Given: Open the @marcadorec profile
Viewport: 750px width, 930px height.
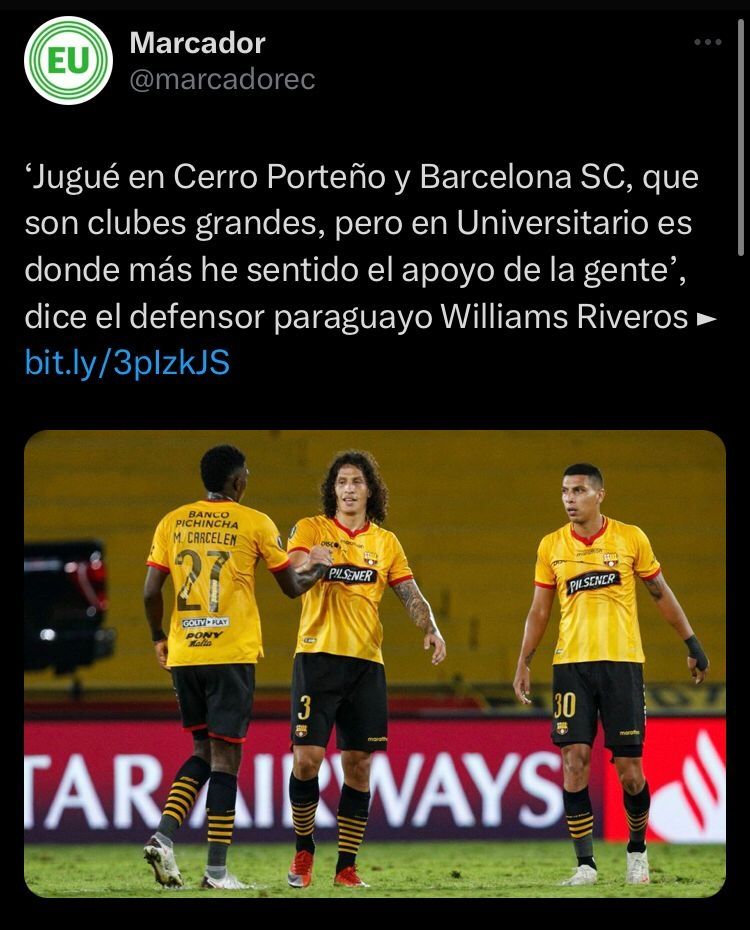Looking at the screenshot, I should 222,80.
